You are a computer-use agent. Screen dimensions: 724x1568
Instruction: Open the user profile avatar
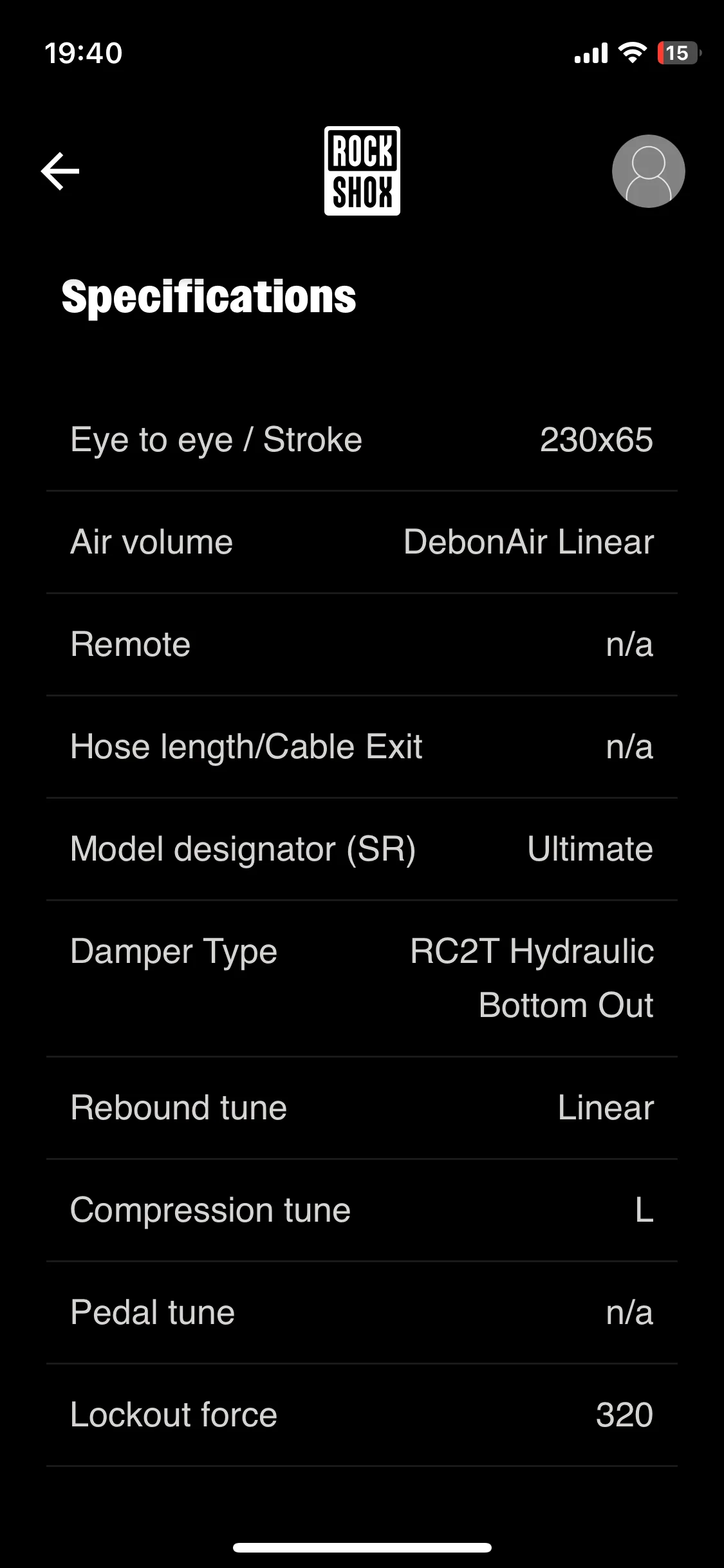pos(648,171)
